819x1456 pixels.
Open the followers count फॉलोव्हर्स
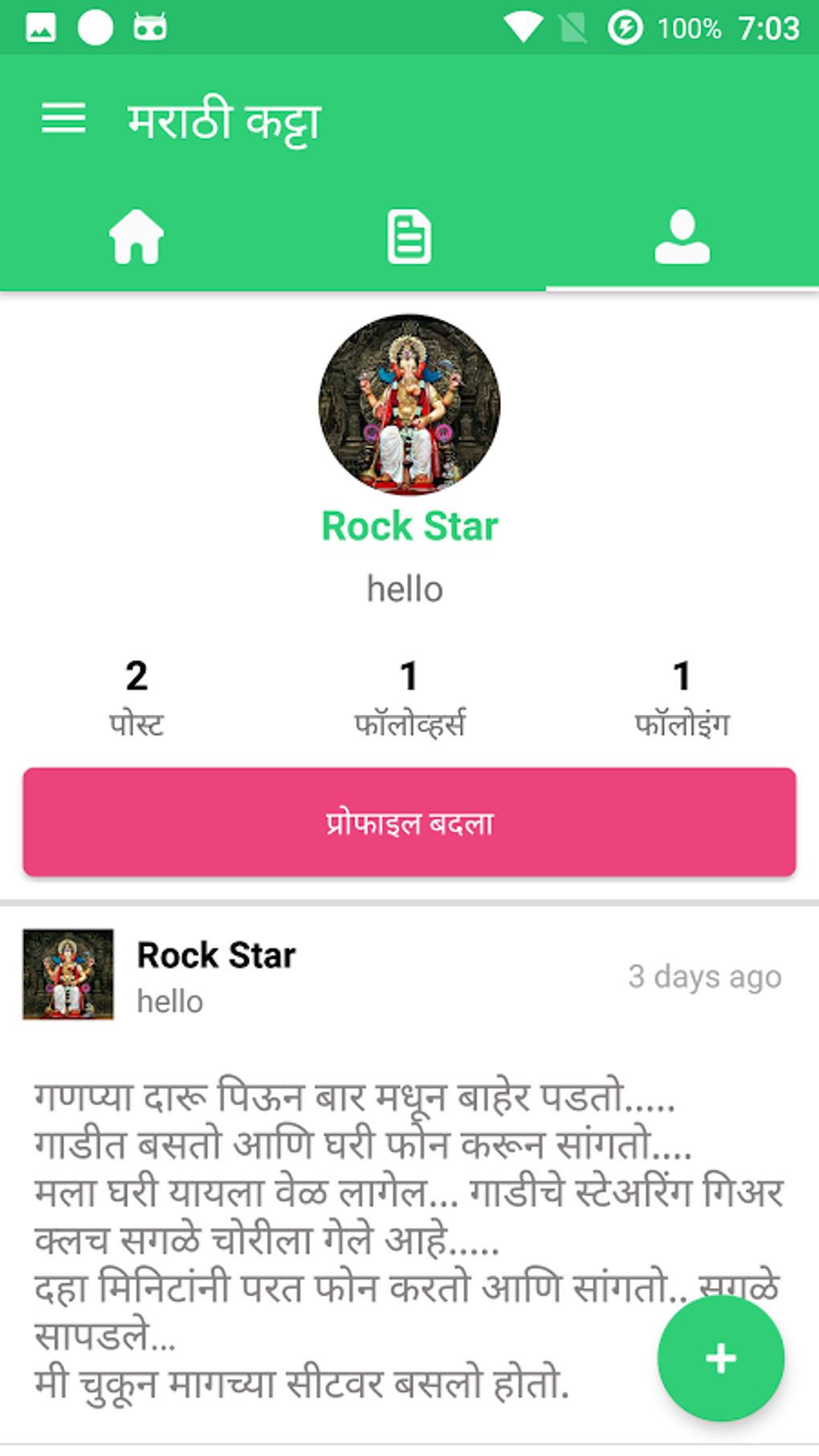[x=409, y=699]
